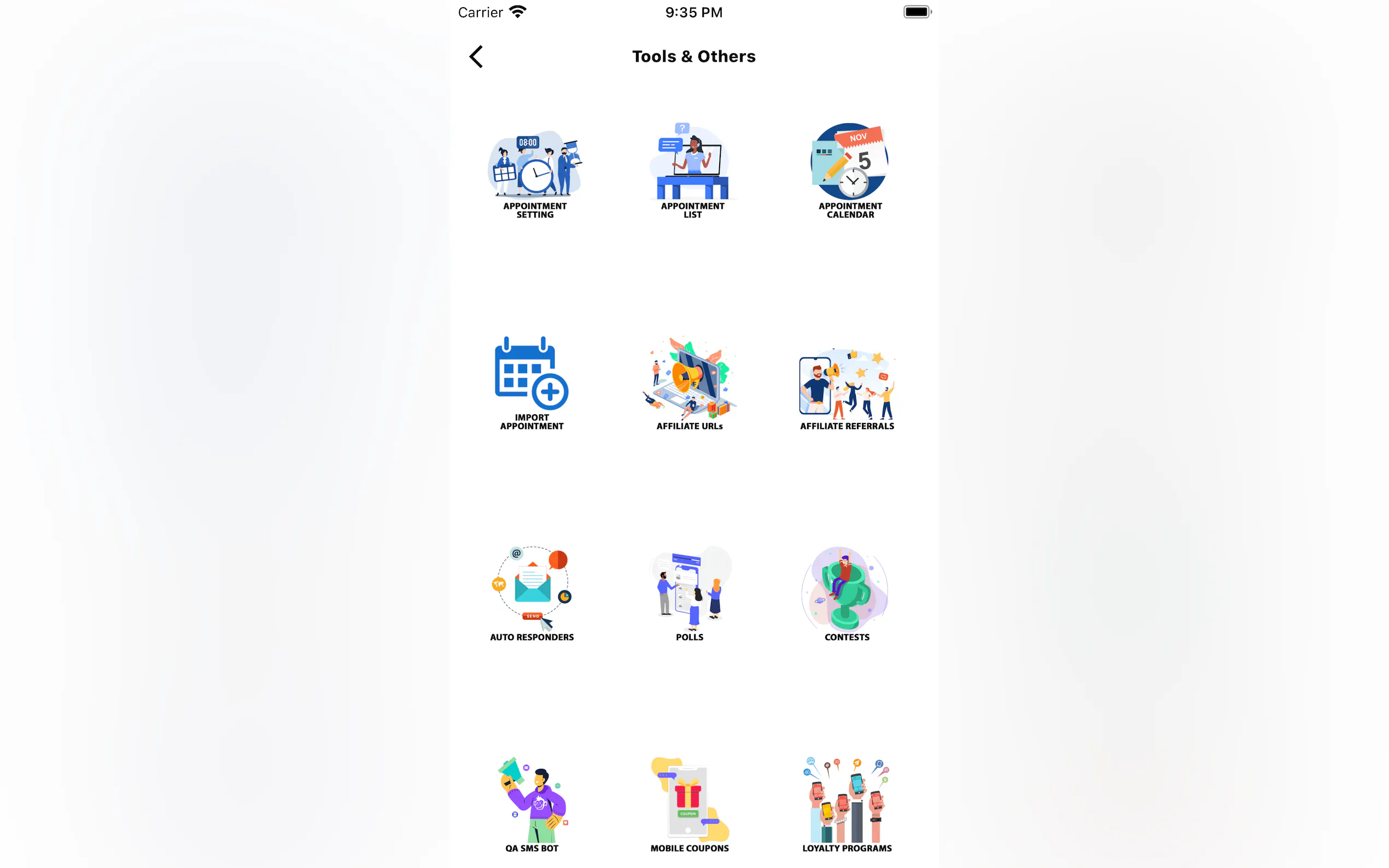Open the Appointment List tile
Screen dimensions: 1389x868
click(692, 170)
